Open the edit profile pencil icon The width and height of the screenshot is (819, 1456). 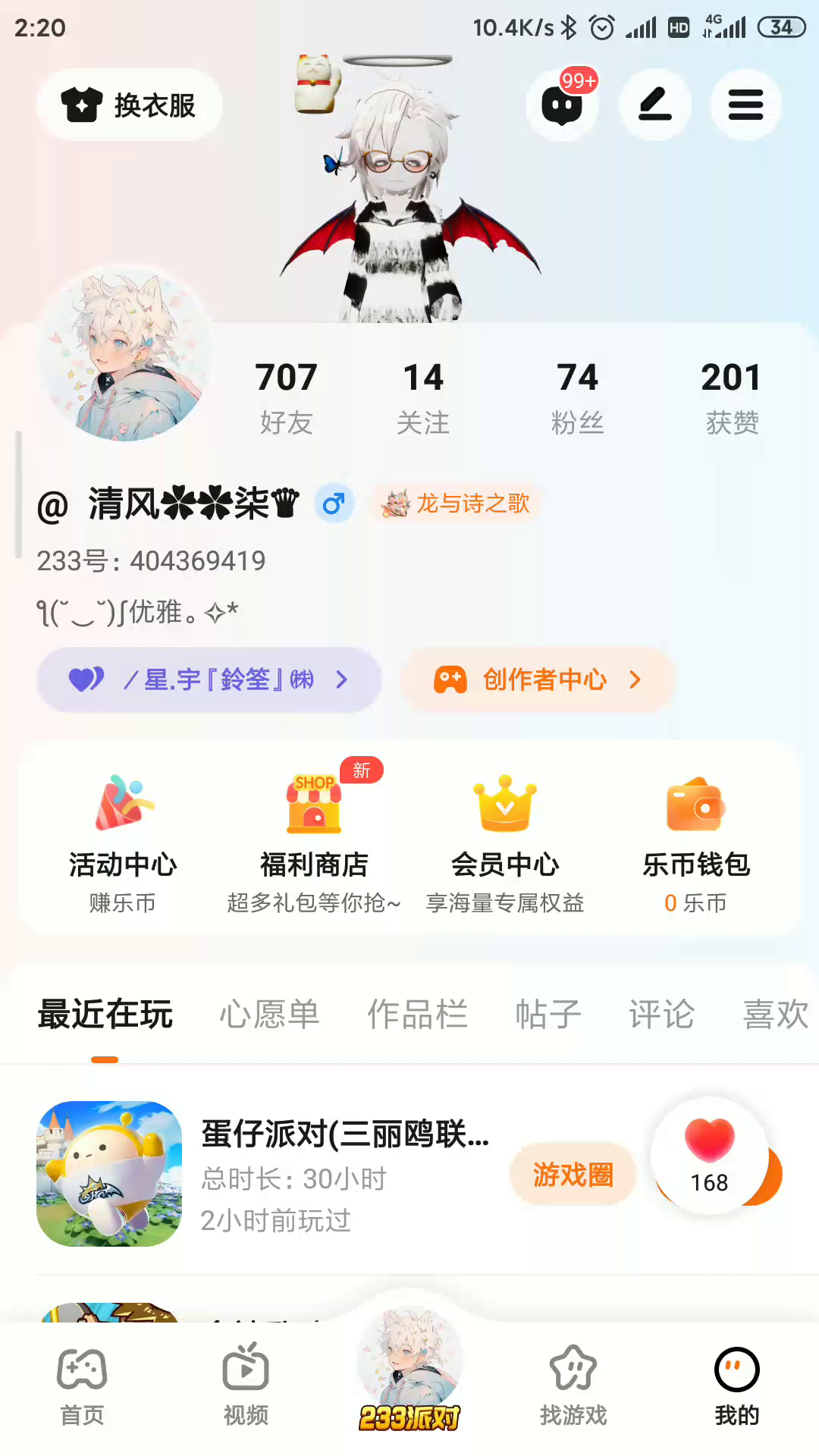click(x=654, y=105)
